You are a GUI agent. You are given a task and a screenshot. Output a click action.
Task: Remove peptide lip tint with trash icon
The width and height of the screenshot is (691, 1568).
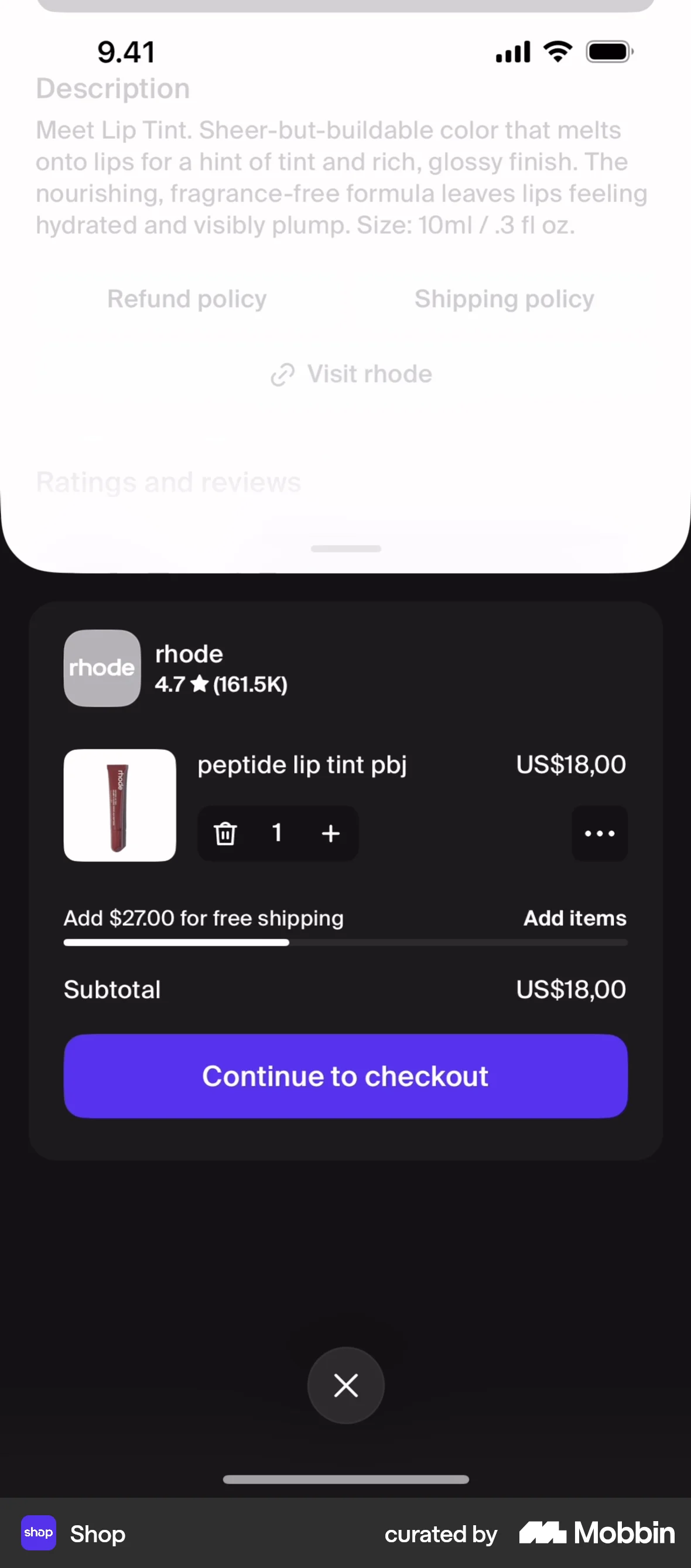(225, 833)
